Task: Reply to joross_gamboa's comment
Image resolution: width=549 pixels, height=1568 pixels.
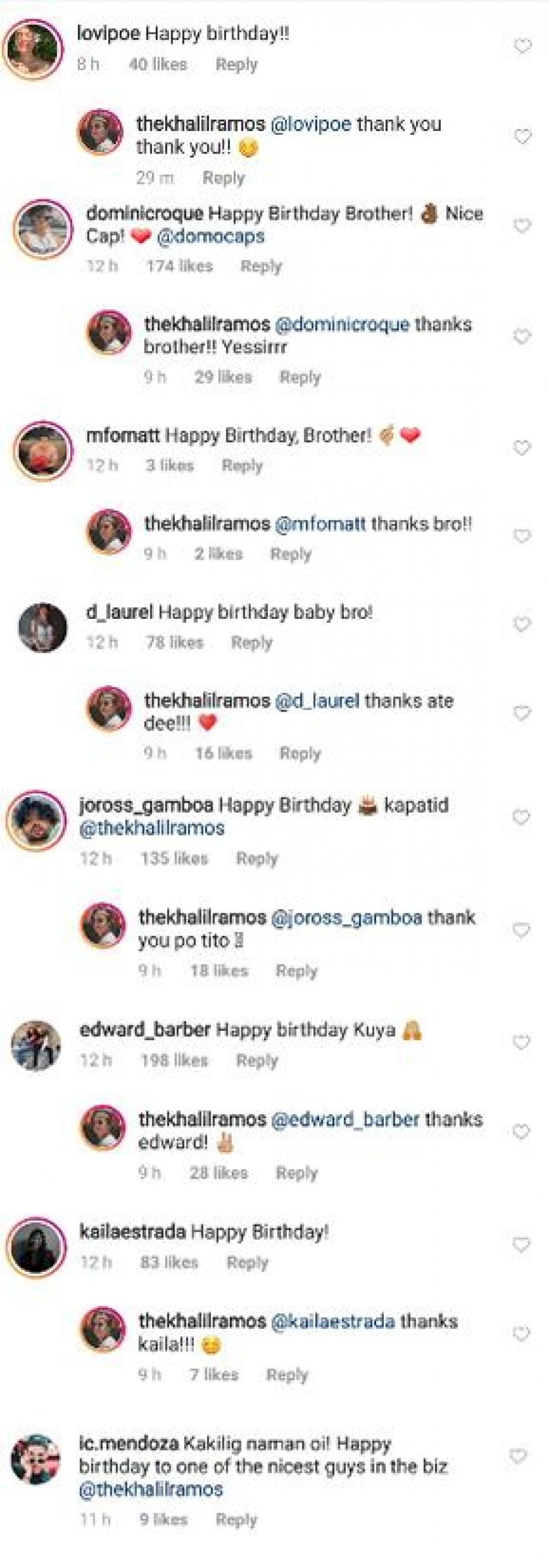Action: point(256,859)
